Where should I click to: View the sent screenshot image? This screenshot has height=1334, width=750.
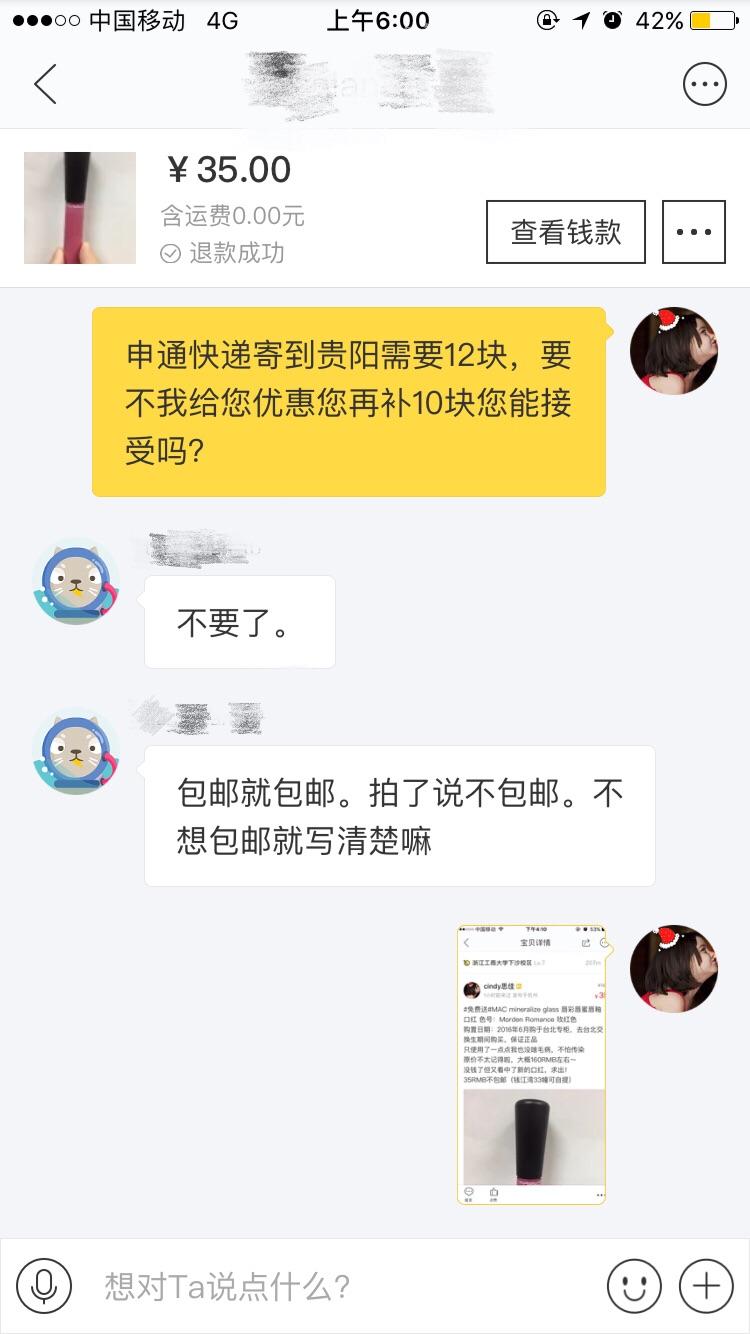coord(532,1064)
